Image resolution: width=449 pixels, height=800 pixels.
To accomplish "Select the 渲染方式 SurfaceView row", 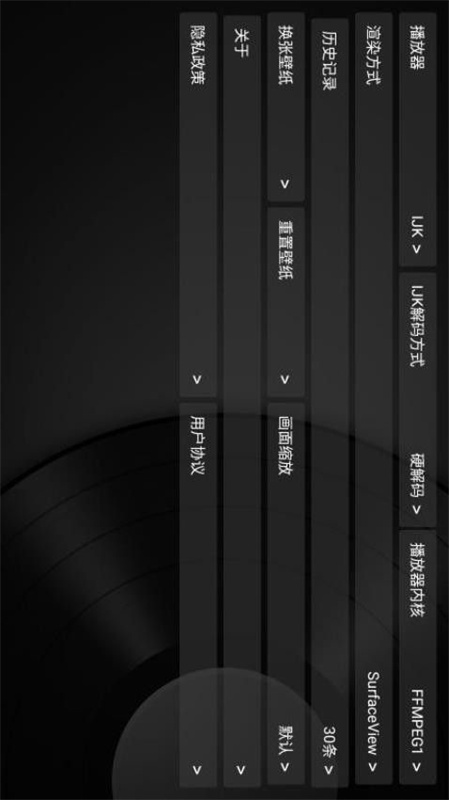I will (373, 398).
